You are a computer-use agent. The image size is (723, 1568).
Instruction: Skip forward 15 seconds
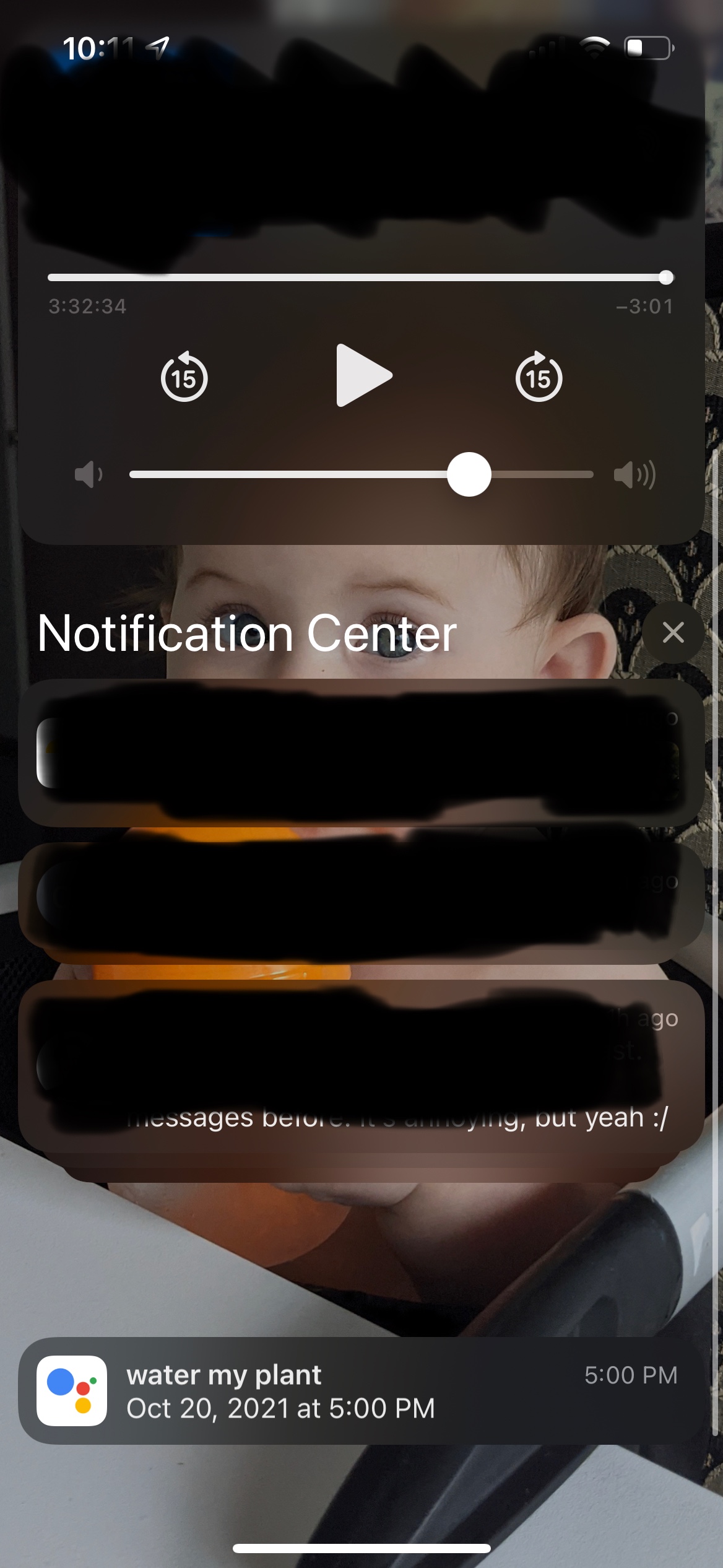[x=539, y=377]
